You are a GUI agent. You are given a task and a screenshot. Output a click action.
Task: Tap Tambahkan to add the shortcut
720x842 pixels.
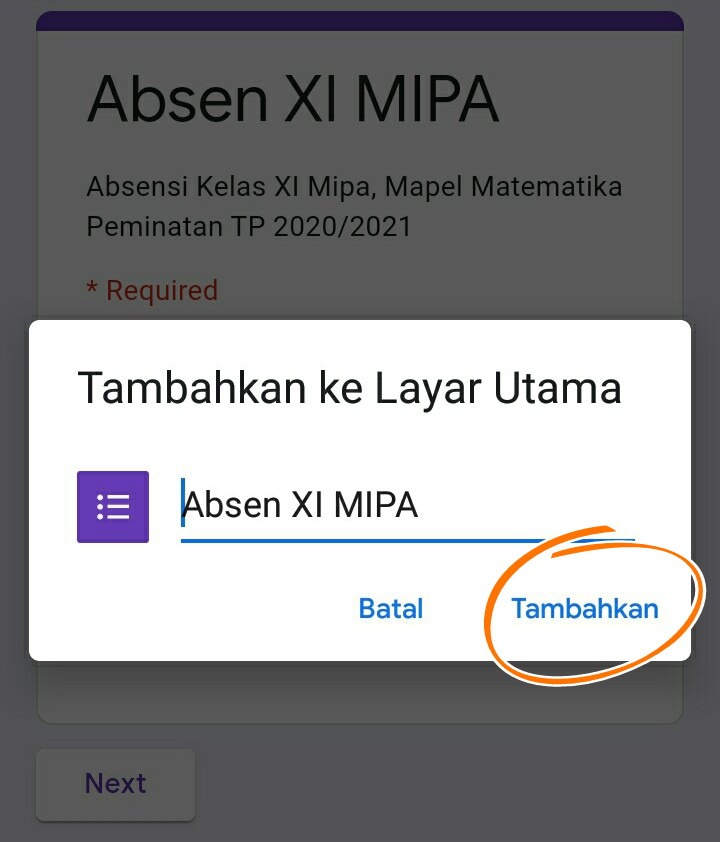585,609
